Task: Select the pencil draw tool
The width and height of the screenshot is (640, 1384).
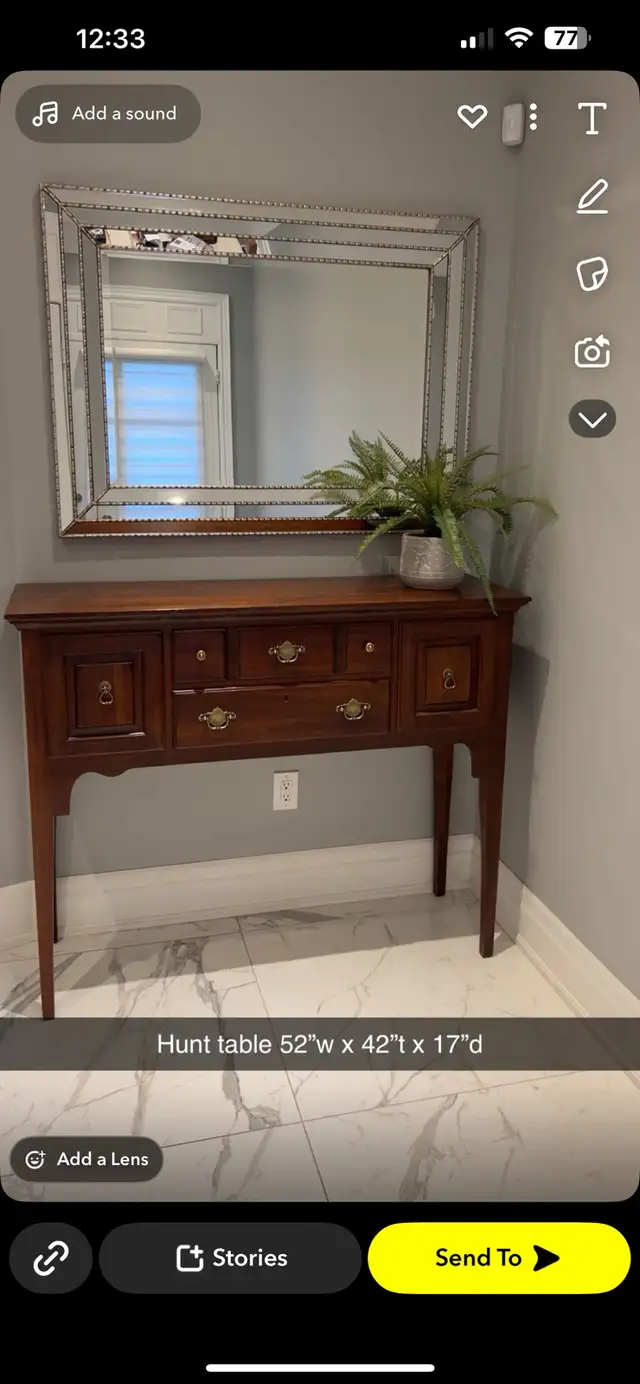Action: [x=592, y=196]
